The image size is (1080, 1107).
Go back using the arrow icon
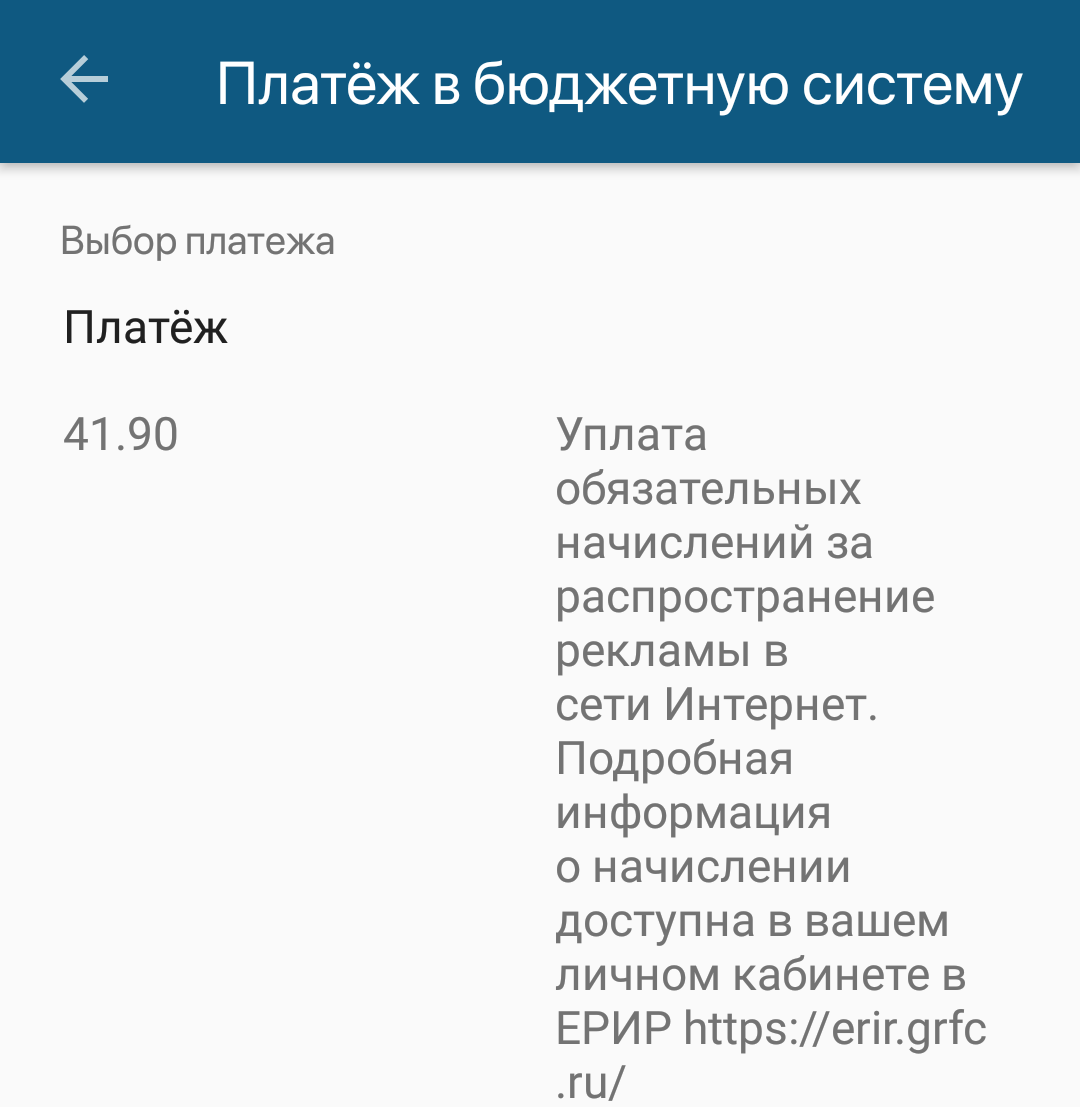[x=84, y=80]
